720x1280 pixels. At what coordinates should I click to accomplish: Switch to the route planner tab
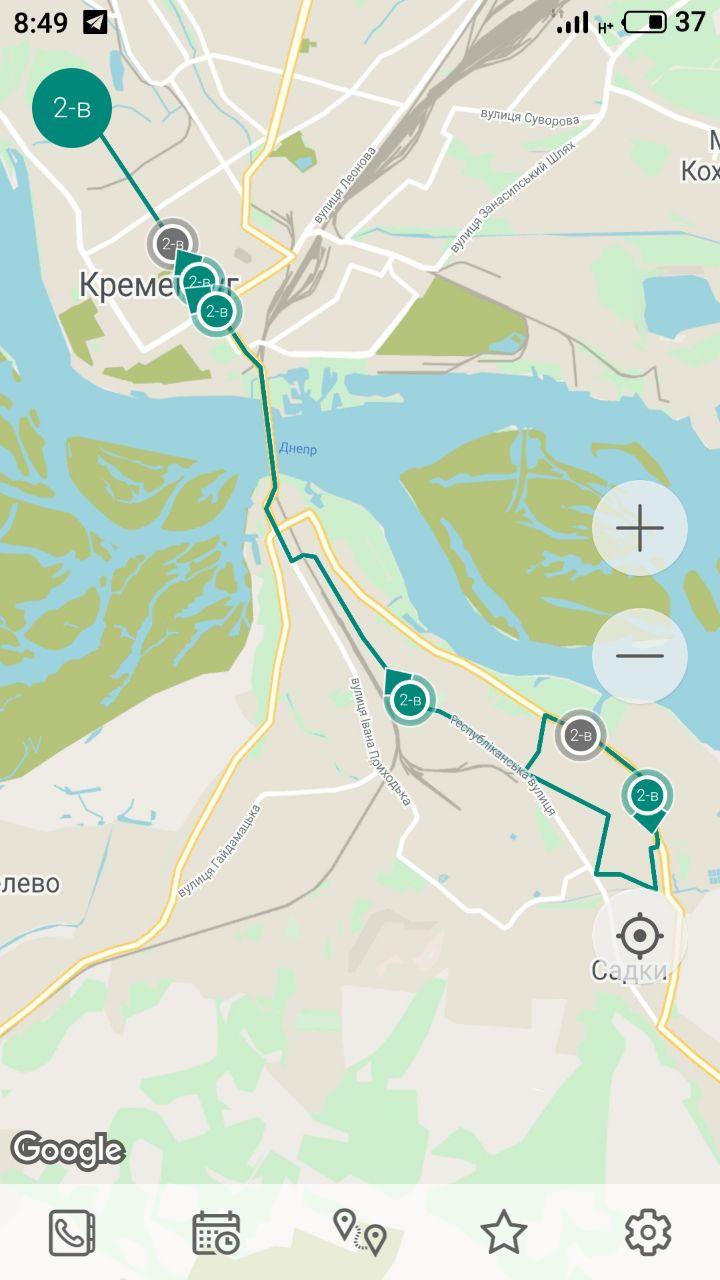click(360, 1232)
